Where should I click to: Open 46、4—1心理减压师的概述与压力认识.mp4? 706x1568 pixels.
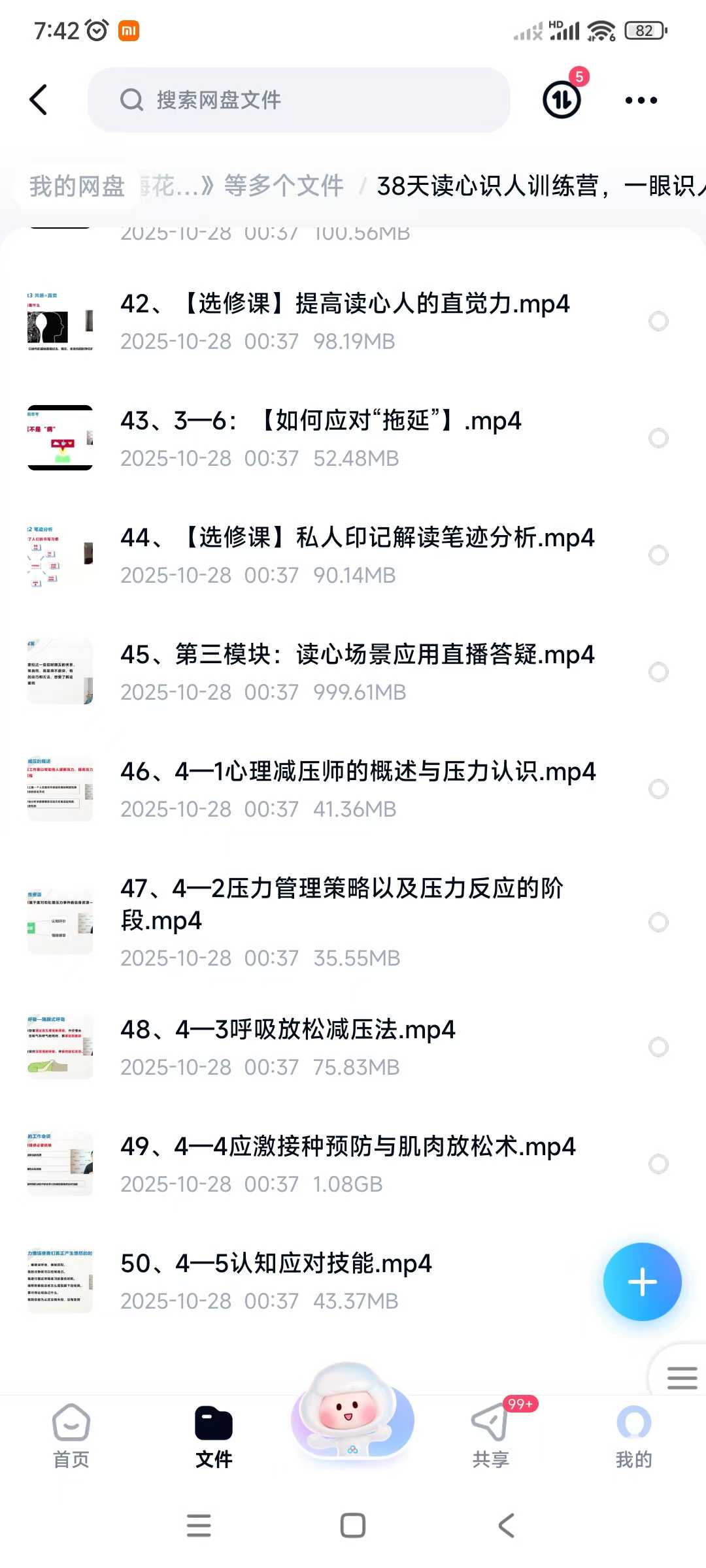(358, 772)
